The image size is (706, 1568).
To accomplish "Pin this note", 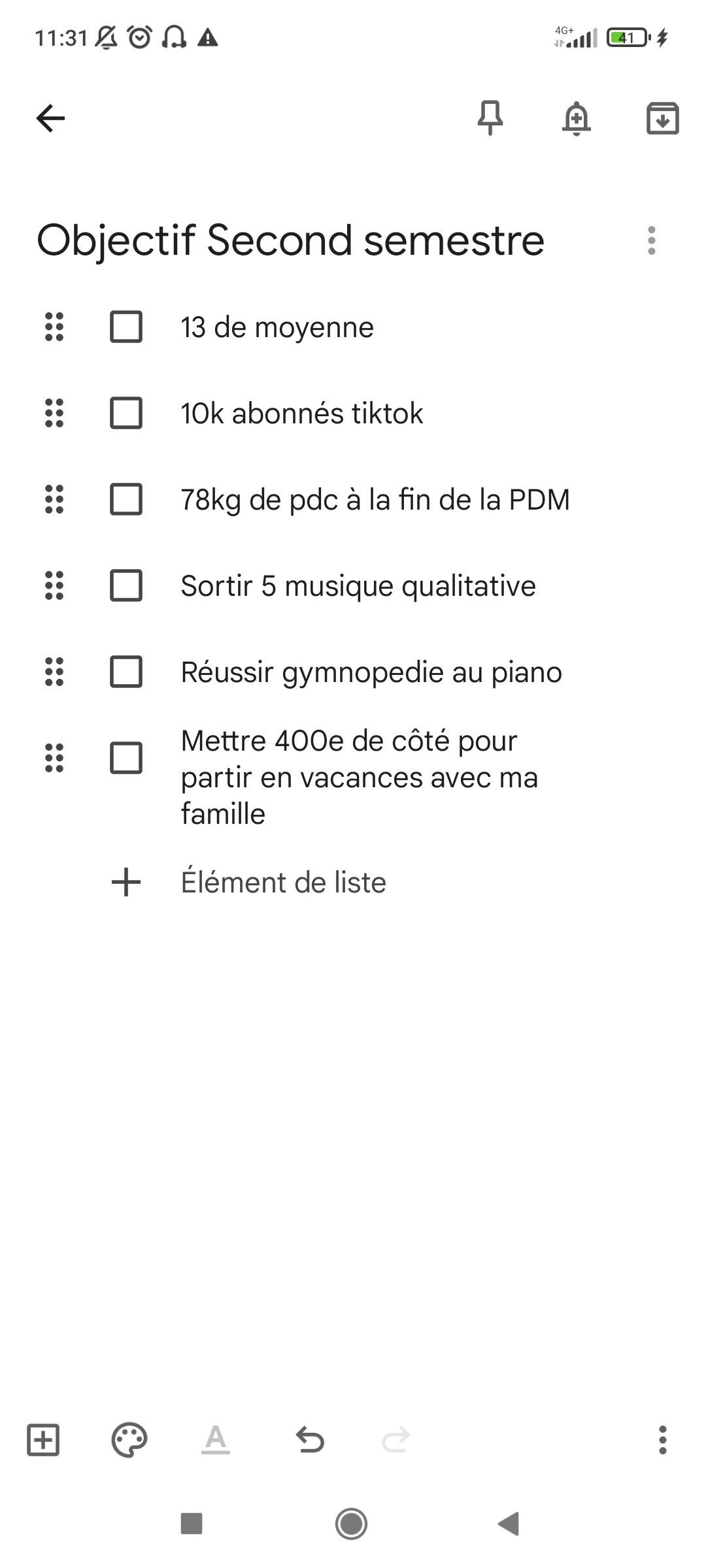I will point(490,118).
